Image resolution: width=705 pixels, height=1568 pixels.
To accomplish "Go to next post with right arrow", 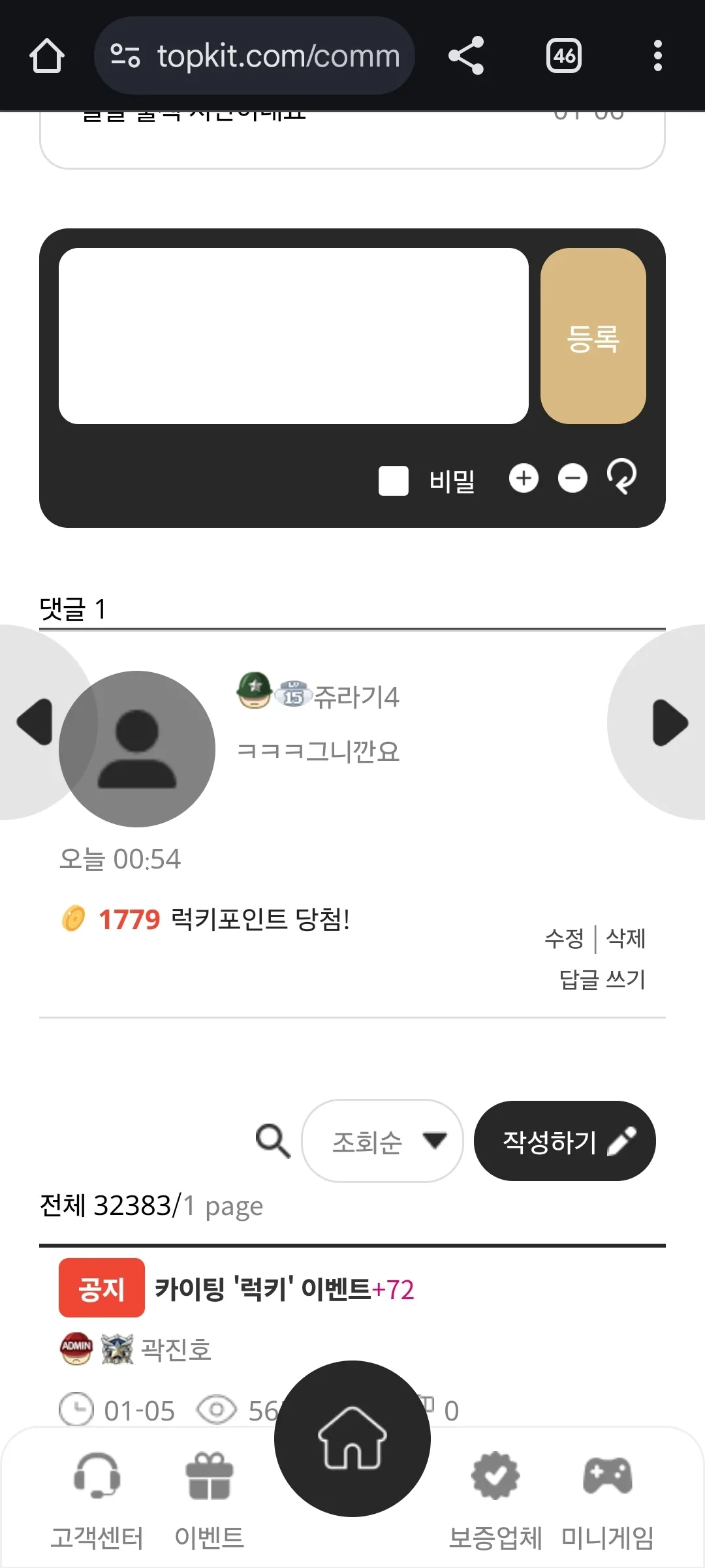I will tap(670, 722).
